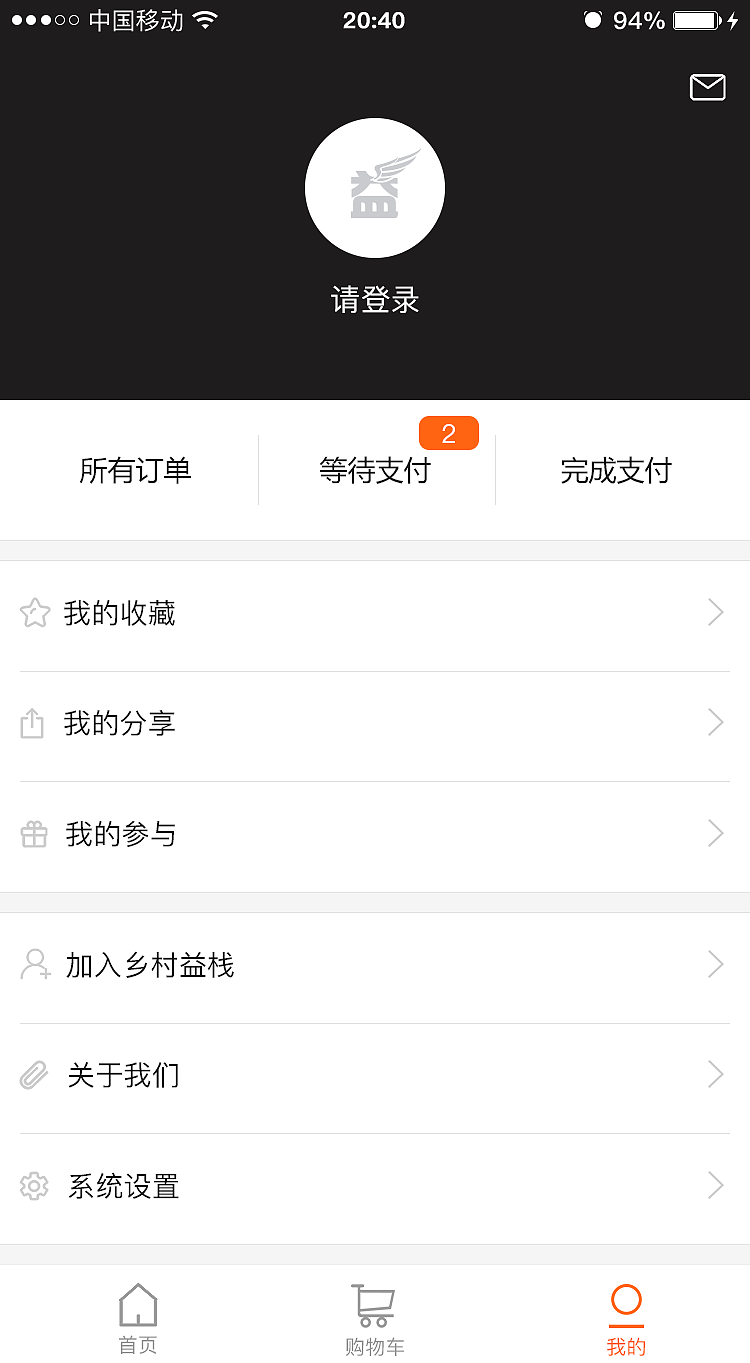
Task: Tap the shopping cart icon in bottom bar
Action: tap(374, 1303)
